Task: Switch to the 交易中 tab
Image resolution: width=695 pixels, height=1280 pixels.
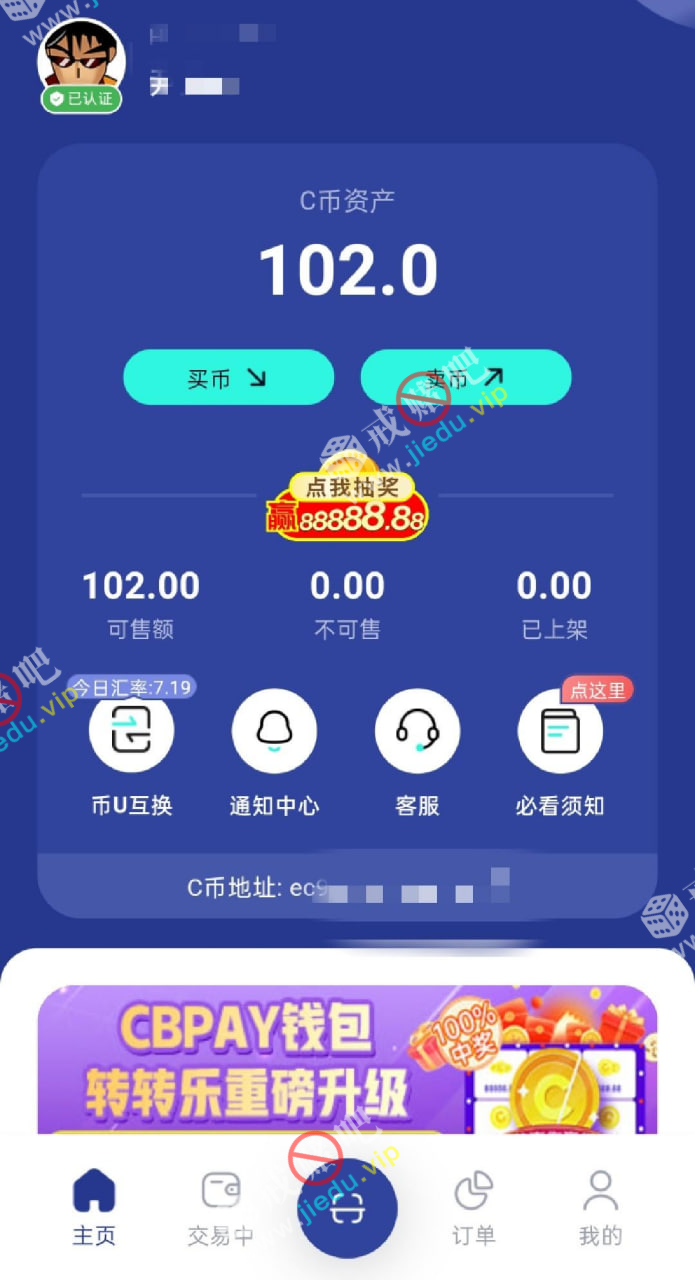Action: click(221, 1208)
